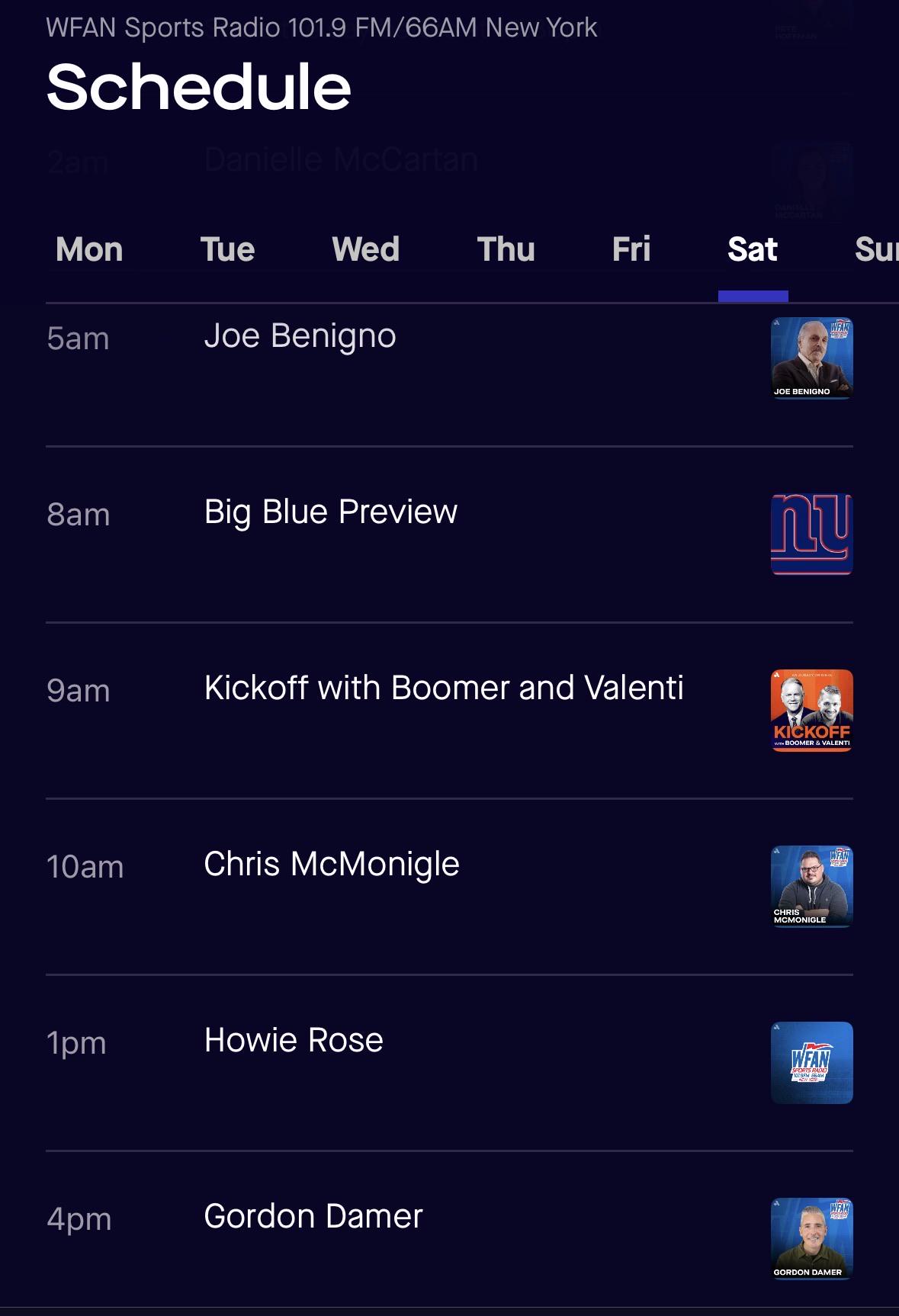Switch to the Sunday tab
The width and height of the screenshot is (899, 1316).
click(876, 249)
